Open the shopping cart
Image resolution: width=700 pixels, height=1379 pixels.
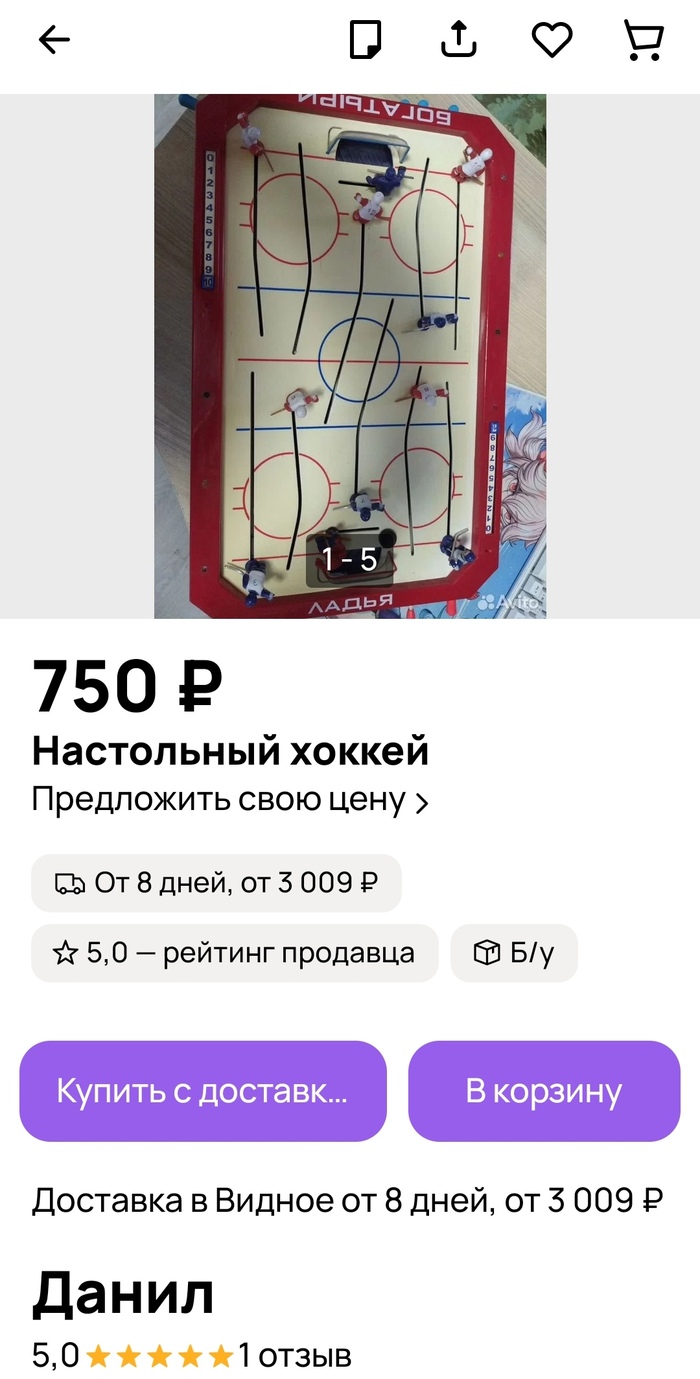pyautogui.click(x=643, y=40)
